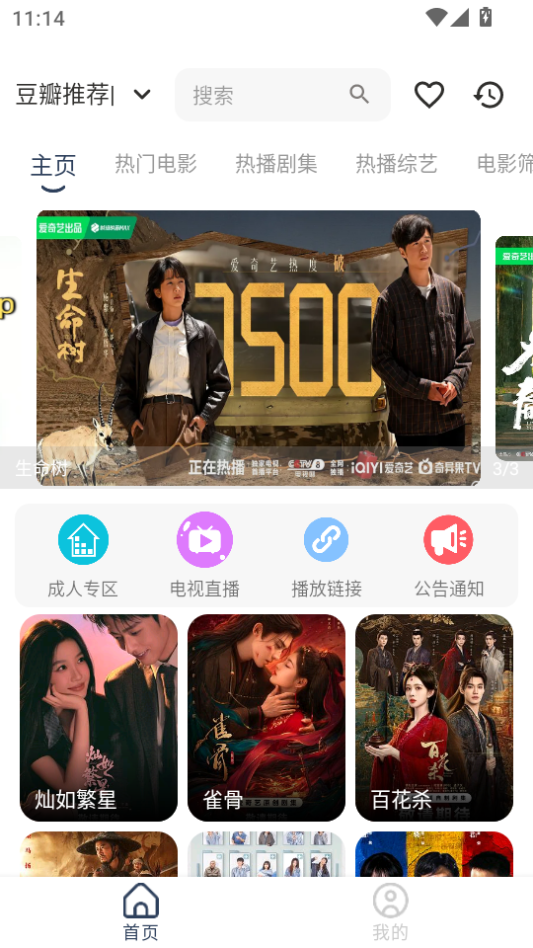Image resolution: width=533 pixels, height=948 pixels.
Task: Expand the 豆瓣推荐 source dropdown
Action: click(83, 95)
